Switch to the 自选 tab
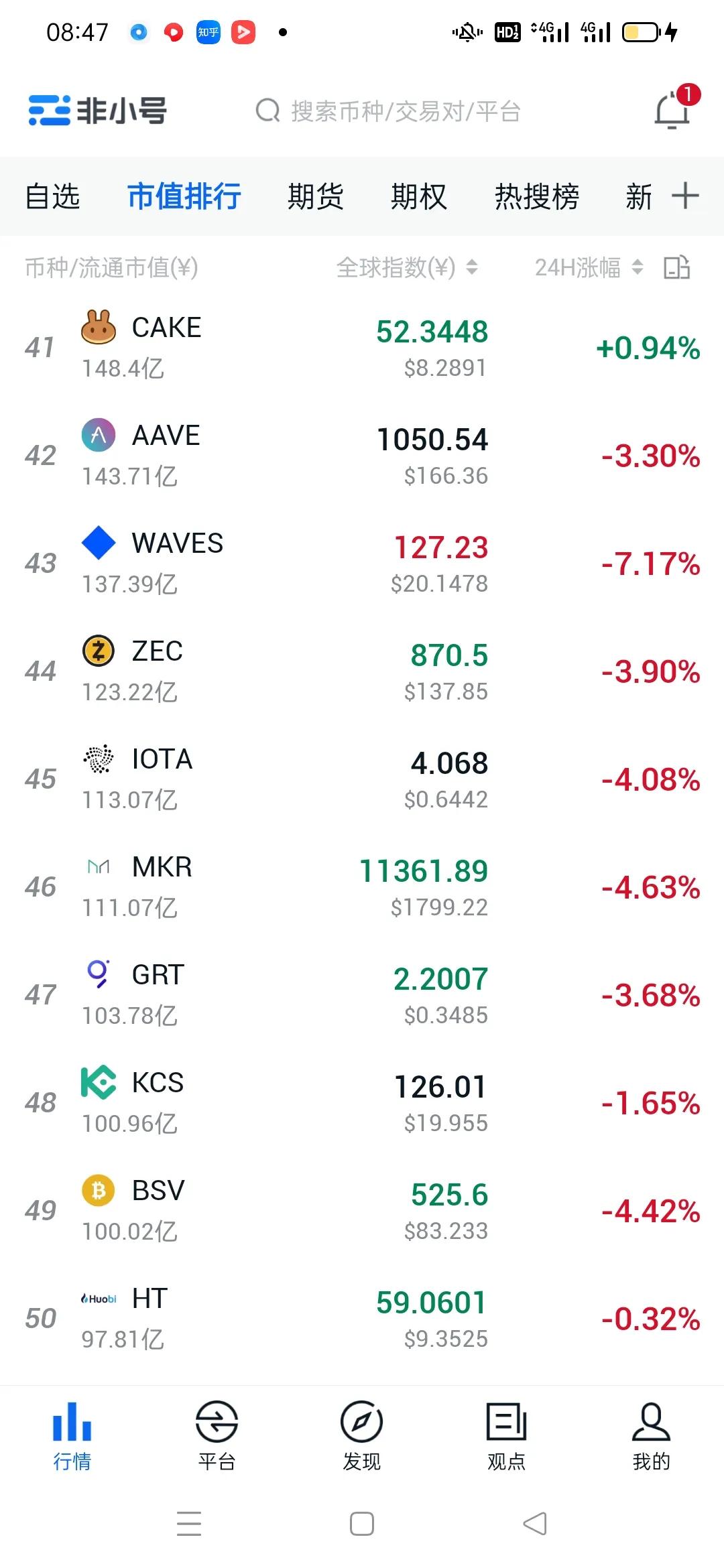Image resolution: width=724 pixels, height=1568 pixels. coord(52,197)
